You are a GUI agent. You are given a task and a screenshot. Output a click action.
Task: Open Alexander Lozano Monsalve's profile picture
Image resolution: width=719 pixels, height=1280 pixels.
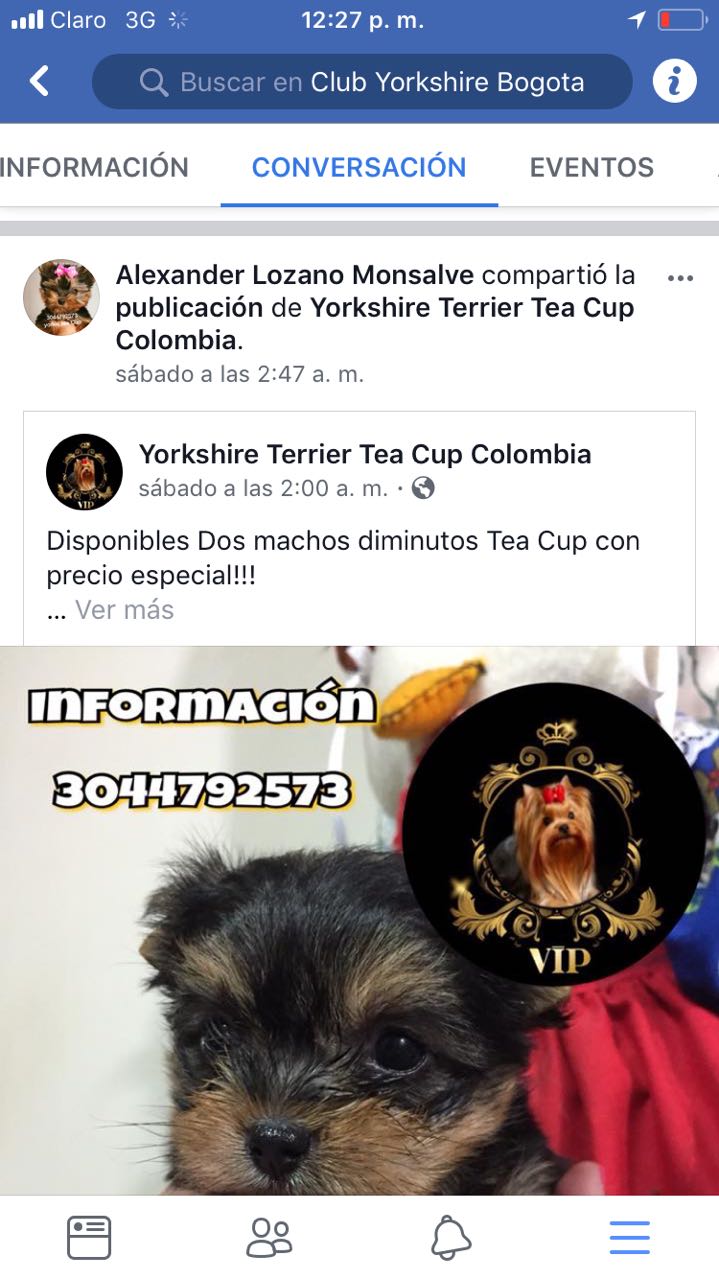[x=61, y=297]
